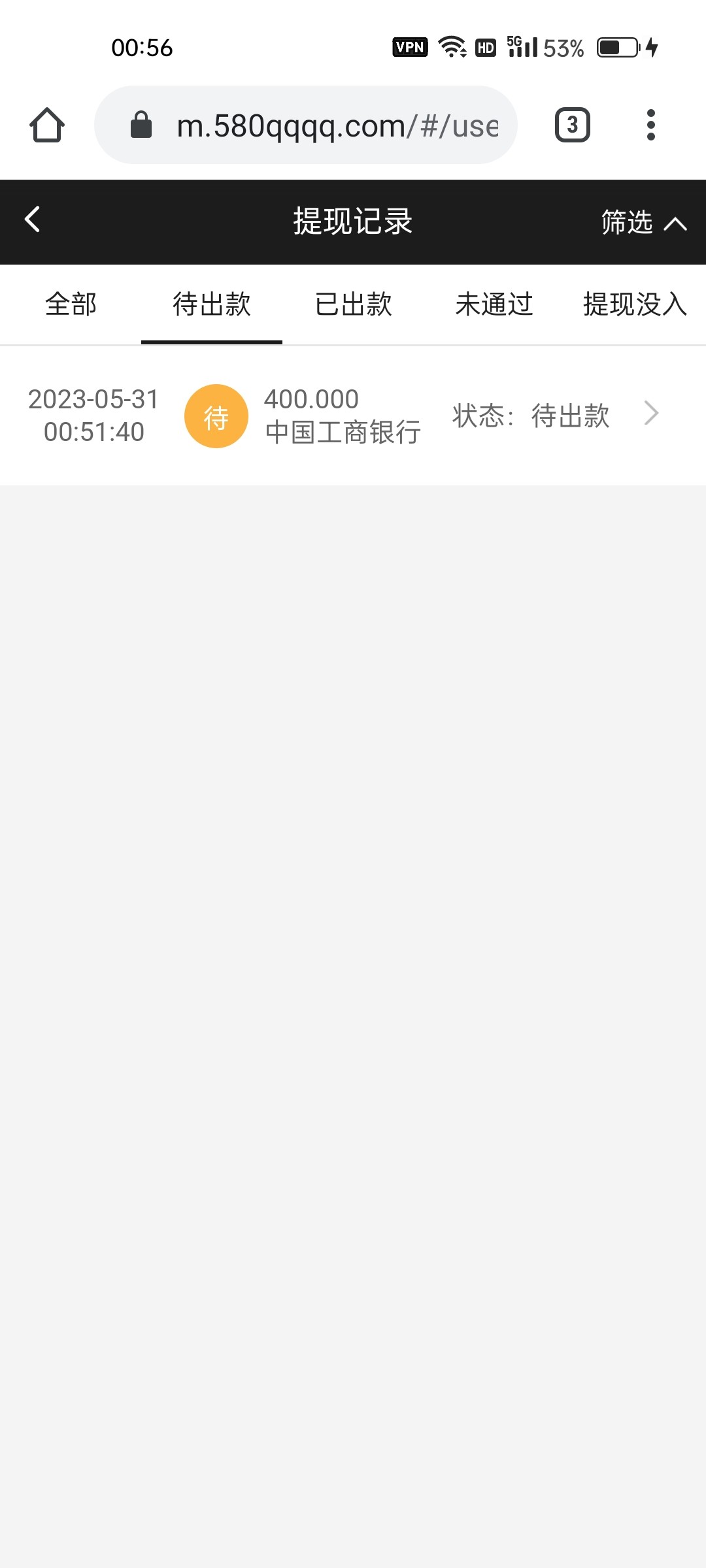The height and width of the screenshot is (1568, 706).
Task: Select the 待出款 tab
Action: tap(212, 304)
